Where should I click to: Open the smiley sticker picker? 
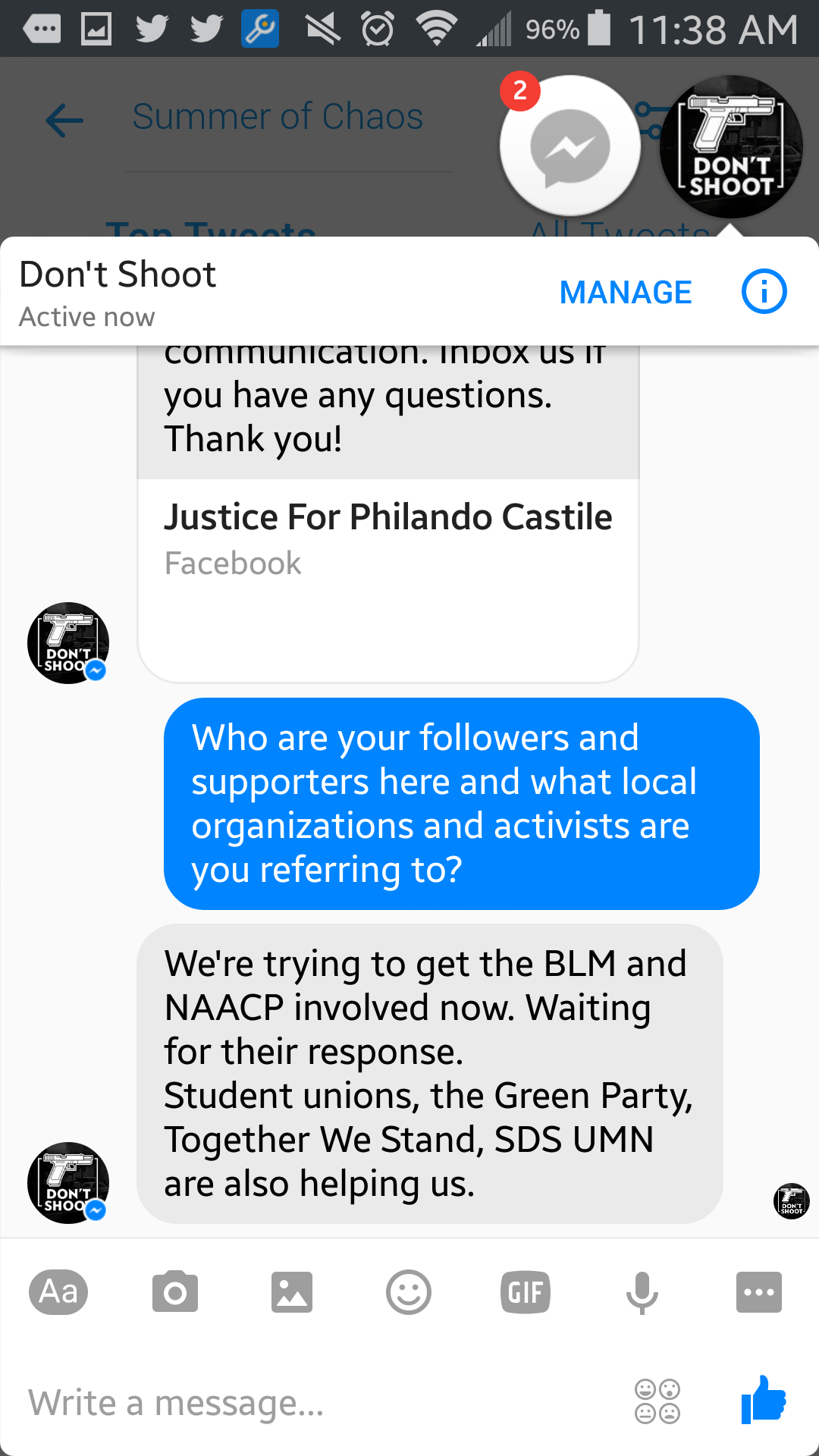[409, 1291]
